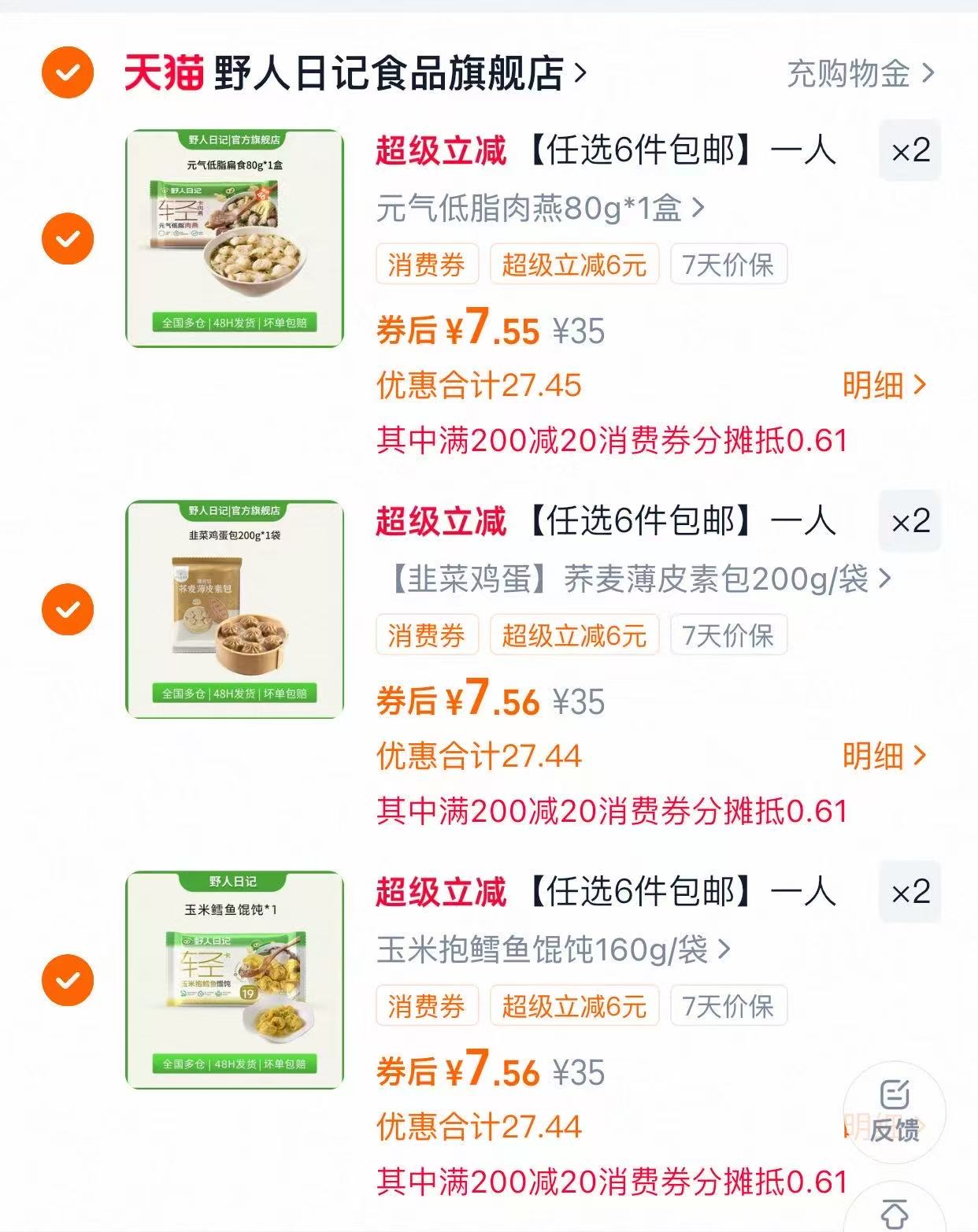Open product link 元气低脂肉燕80g*1盒
978x1232 pixels.
click(535, 208)
